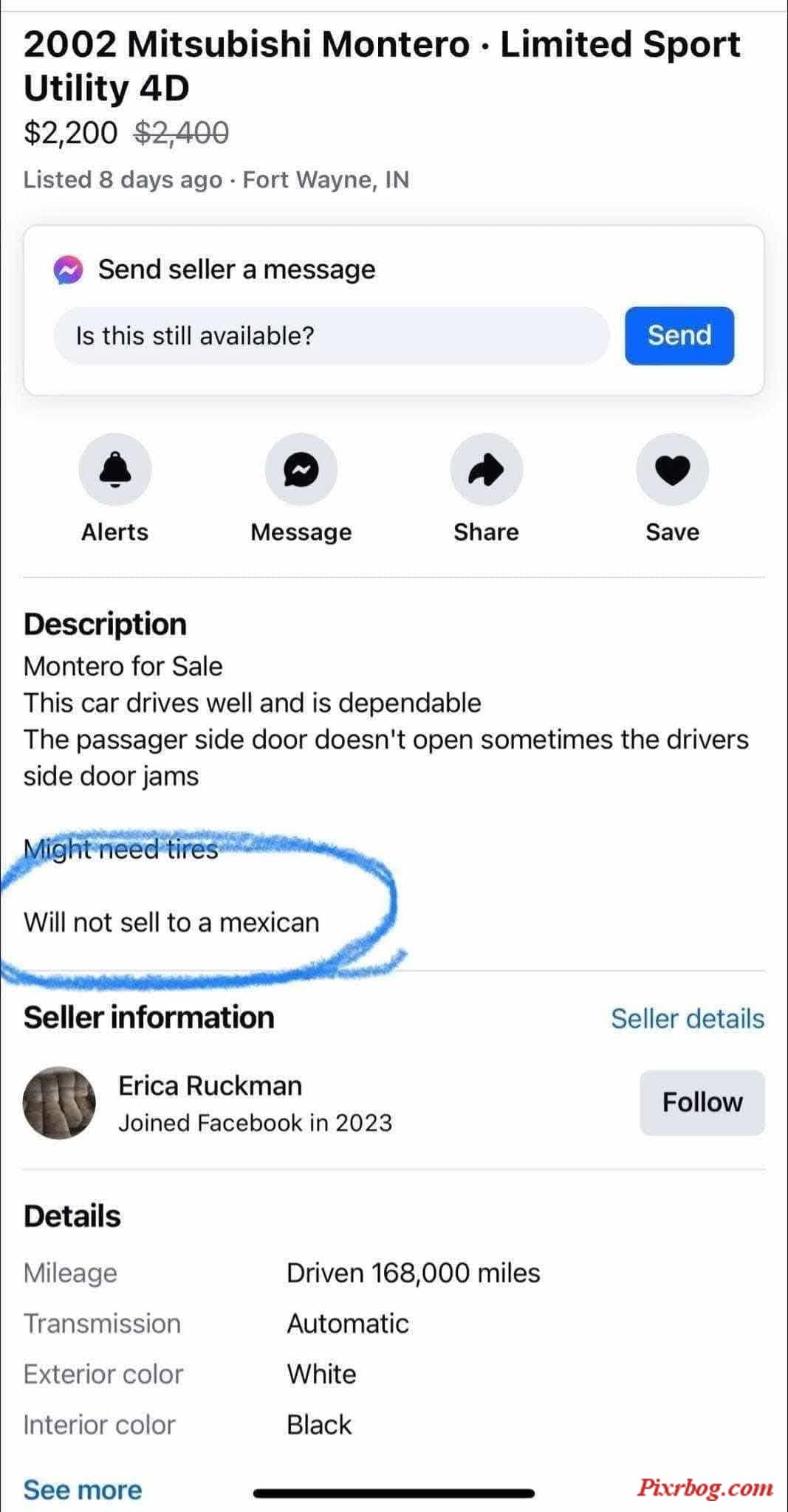Expand vehicle details with See more
This screenshot has height=1512, width=788.
point(83,1489)
